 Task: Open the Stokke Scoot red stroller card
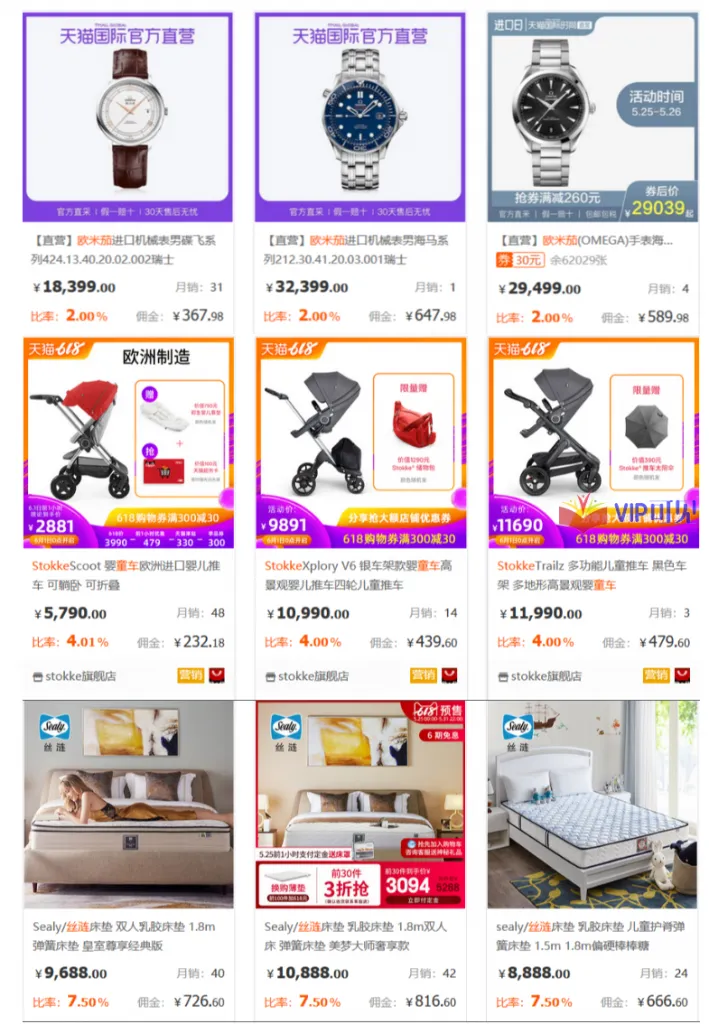[128, 443]
